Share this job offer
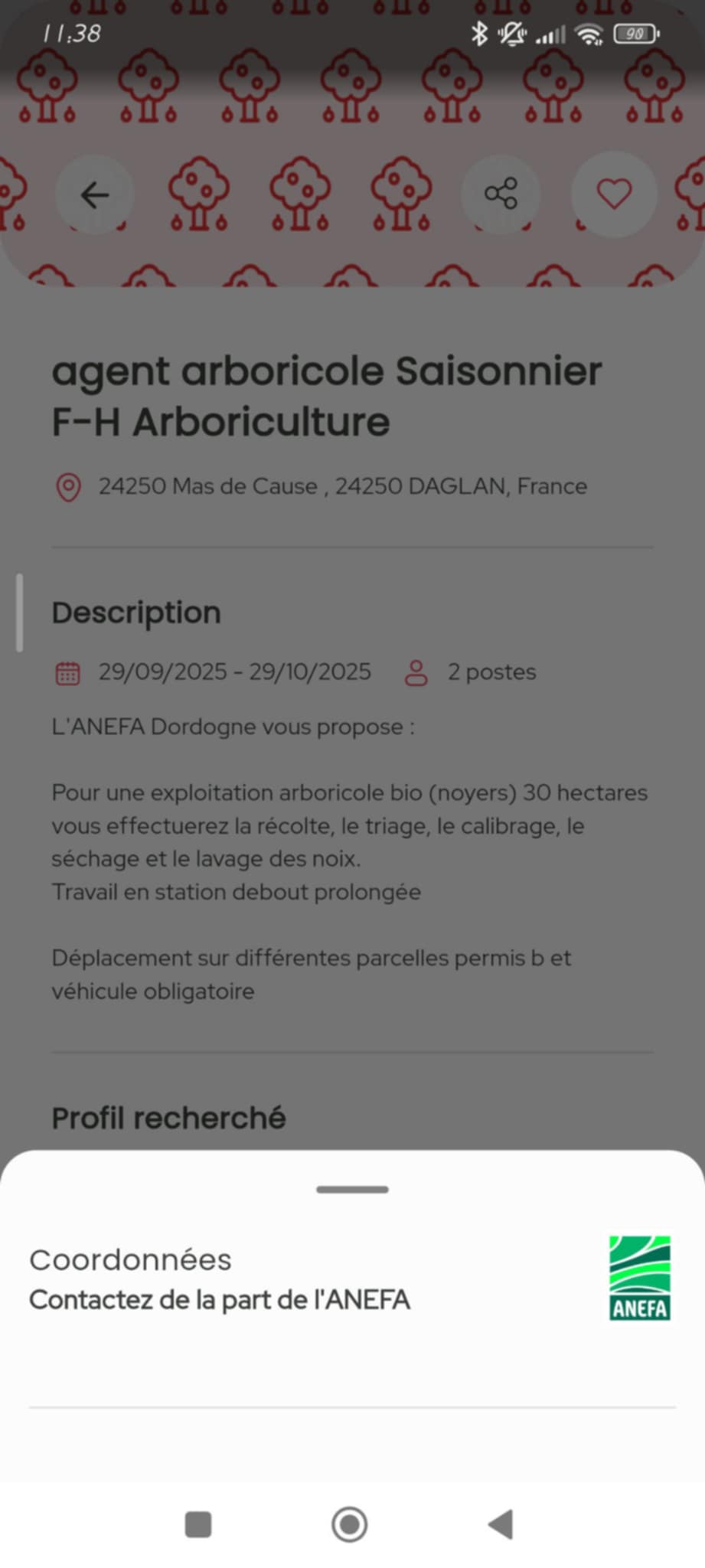Screen dimensions: 705x1568 pyautogui.click(x=501, y=194)
